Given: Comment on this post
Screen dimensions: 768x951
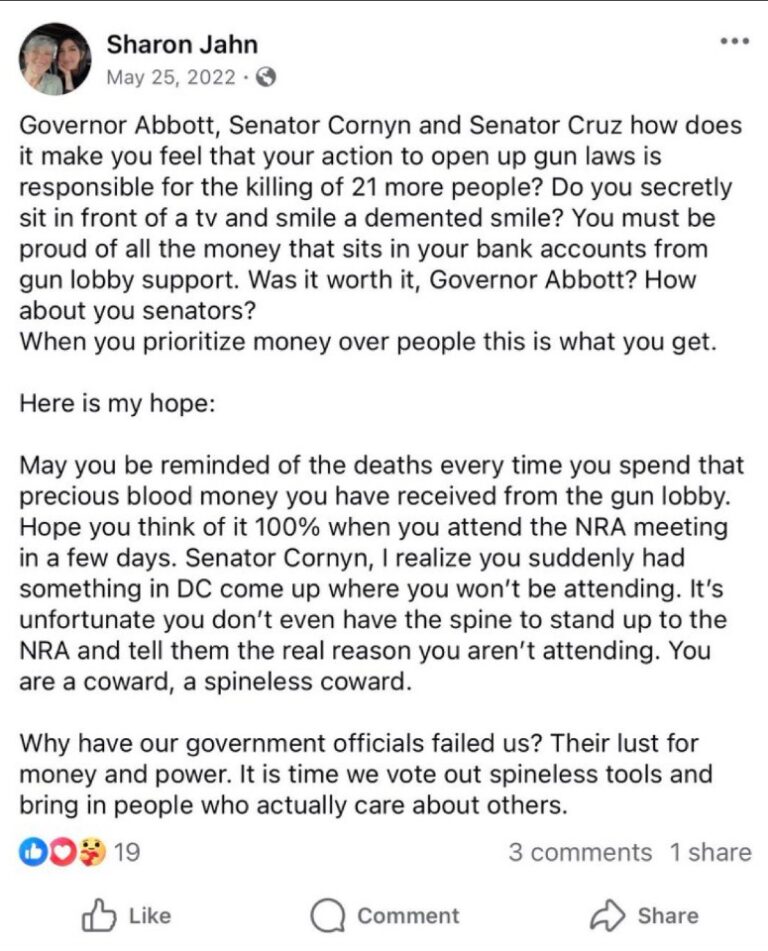Looking at the screenshot, I should [x=384, y=915].
